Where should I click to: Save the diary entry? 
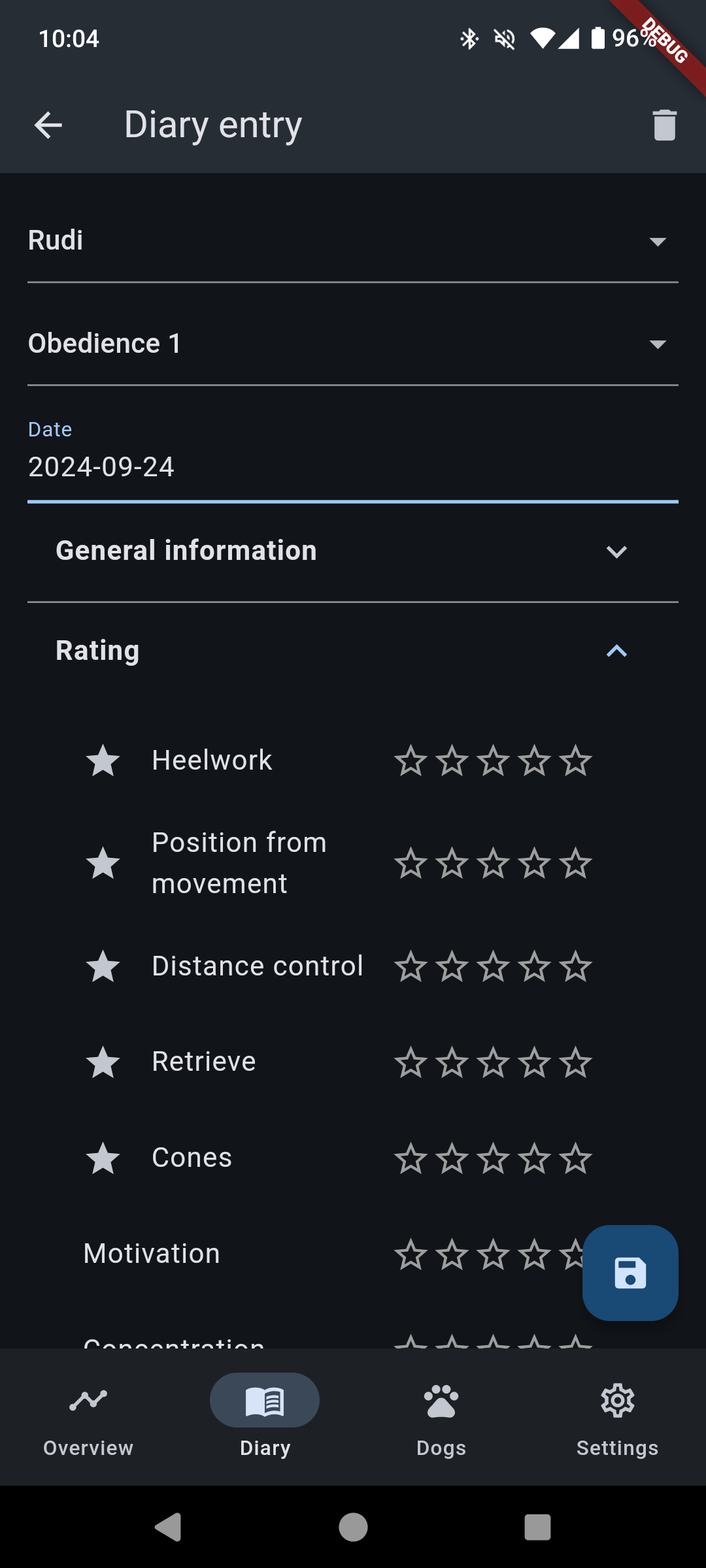click(630, 1273)
